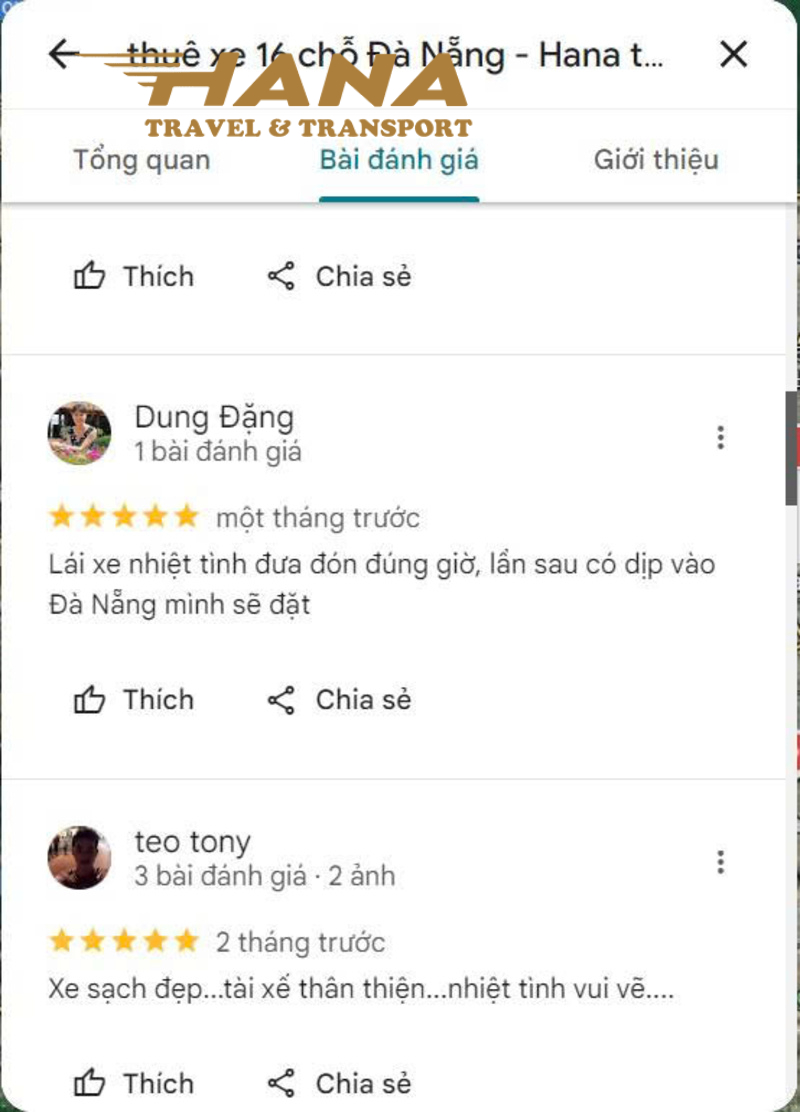Share Dung Đặng's review
Image resolution: width=800 pixels, height=1112 pixels.
340,700
